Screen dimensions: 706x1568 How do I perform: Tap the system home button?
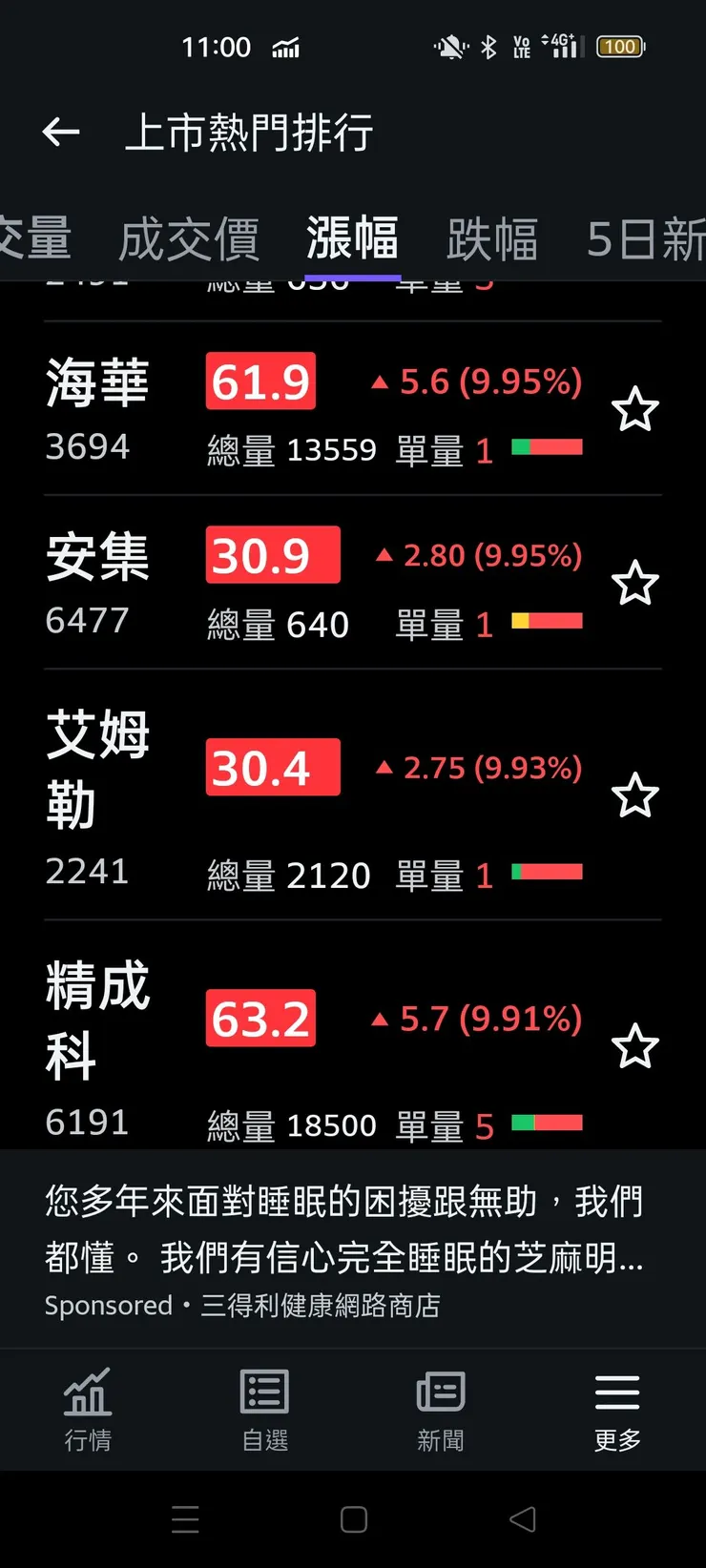pyautogui.click(x=354, y=1519)
